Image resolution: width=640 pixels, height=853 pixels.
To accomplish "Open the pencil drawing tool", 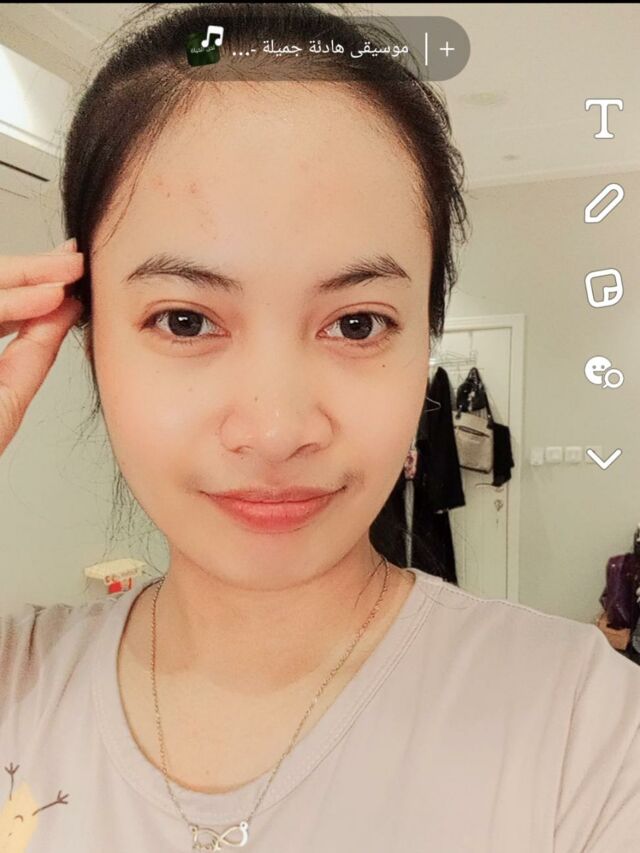I will coord(603,203).
